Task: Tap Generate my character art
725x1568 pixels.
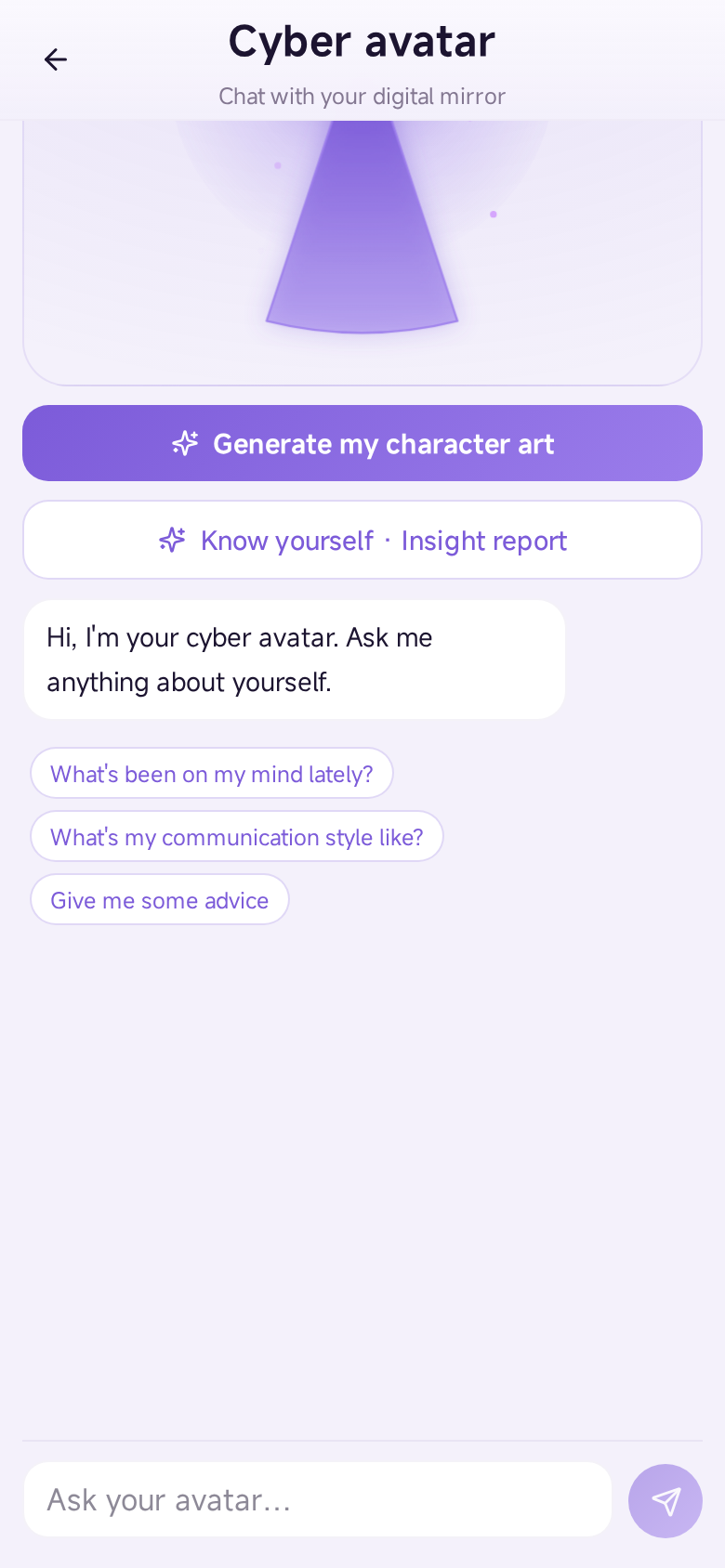Action: (362, 443)
